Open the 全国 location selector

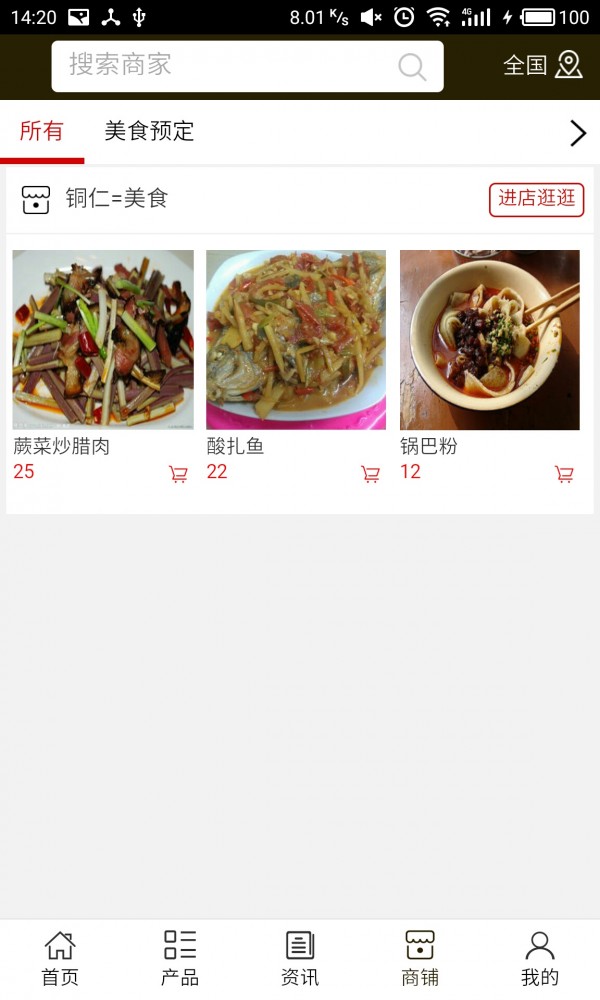542,66
